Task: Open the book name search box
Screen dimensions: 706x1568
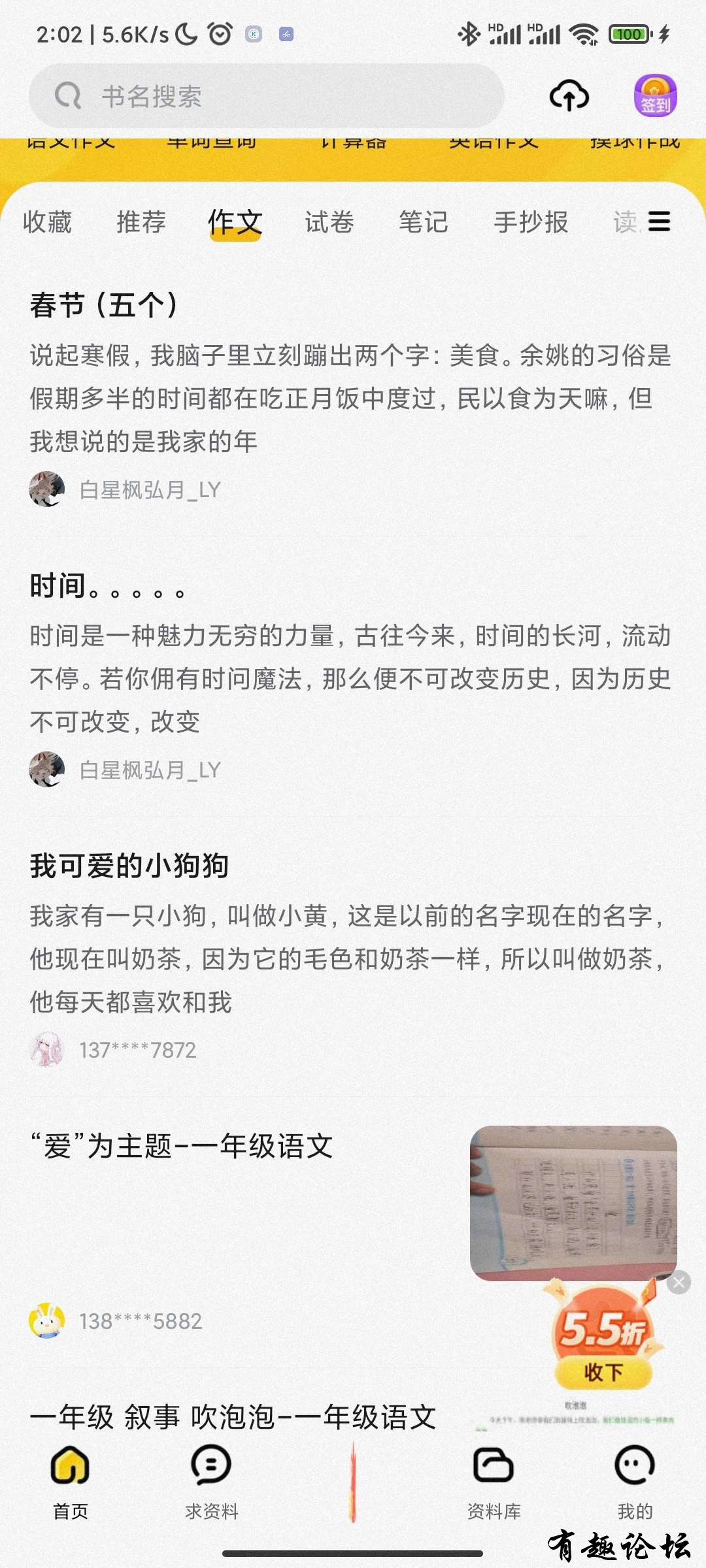Action: click(x=267, y=96)
